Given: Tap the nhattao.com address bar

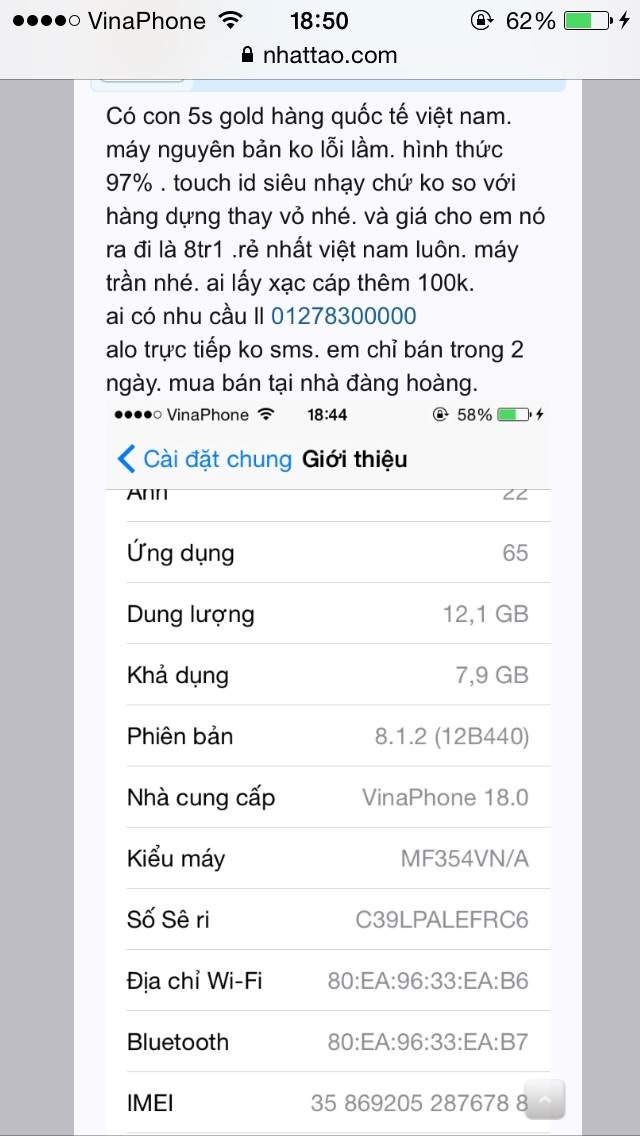Looking at the screenshot, I should coord(320,55).
